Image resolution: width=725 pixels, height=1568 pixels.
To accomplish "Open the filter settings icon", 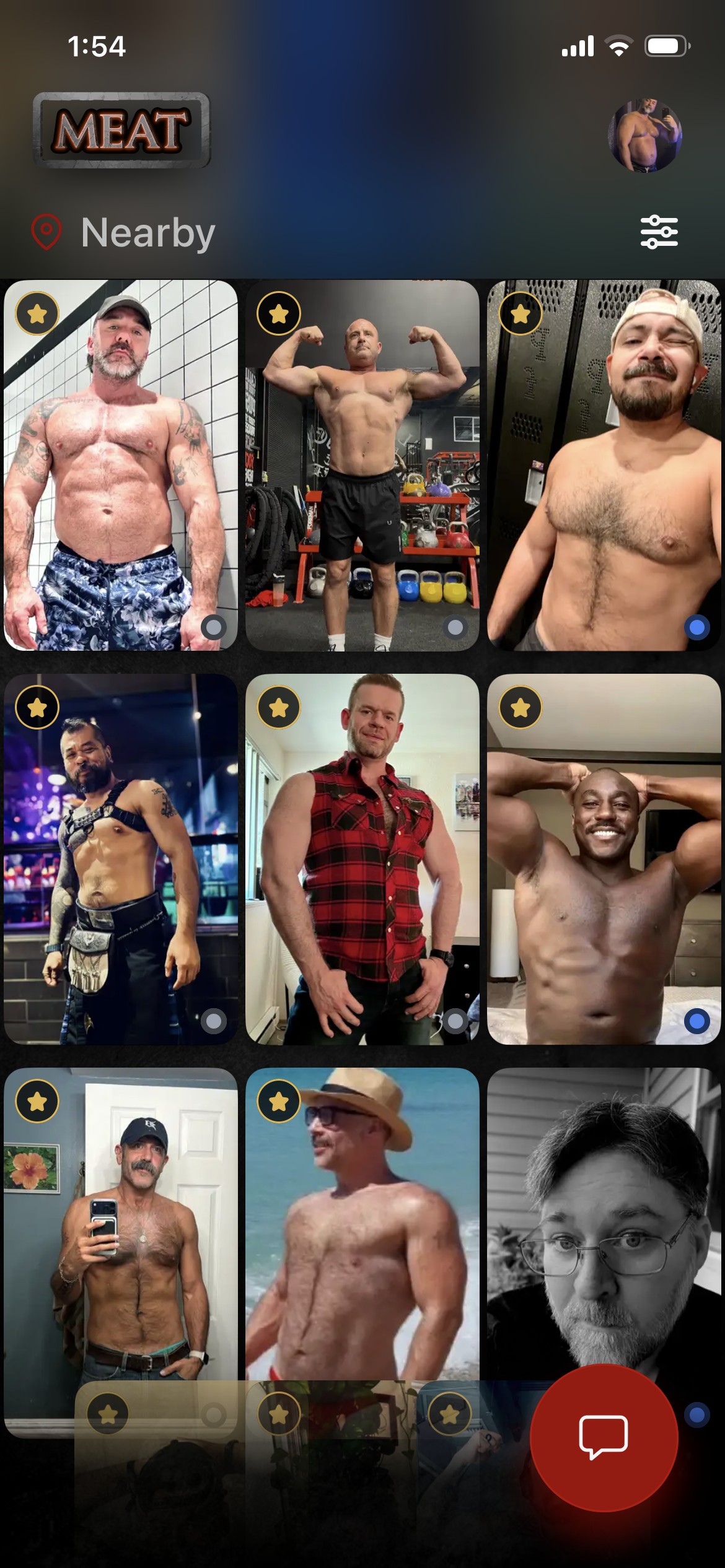I will point(659,232).
